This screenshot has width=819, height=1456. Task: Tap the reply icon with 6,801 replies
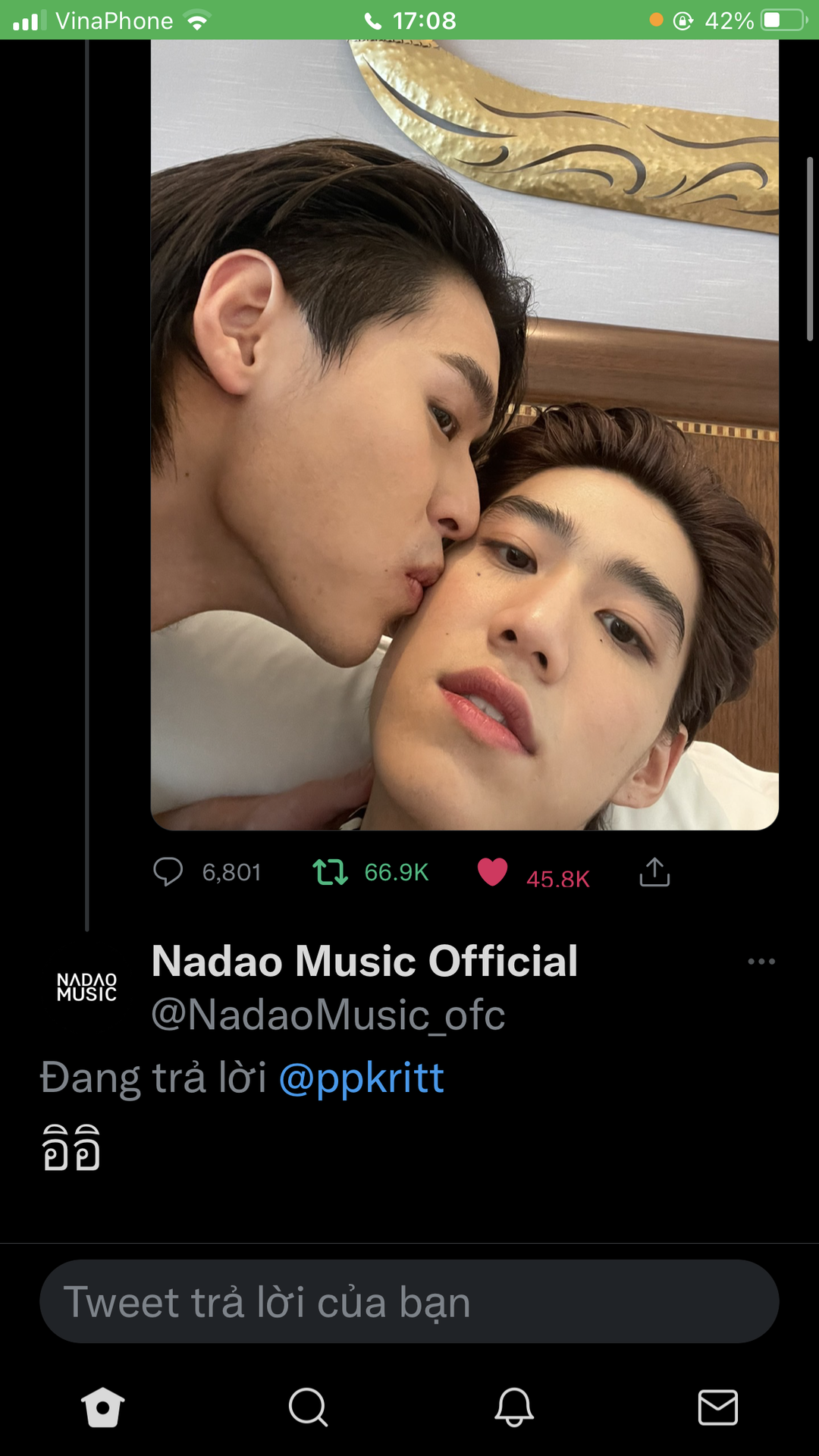tap(168, 872)
